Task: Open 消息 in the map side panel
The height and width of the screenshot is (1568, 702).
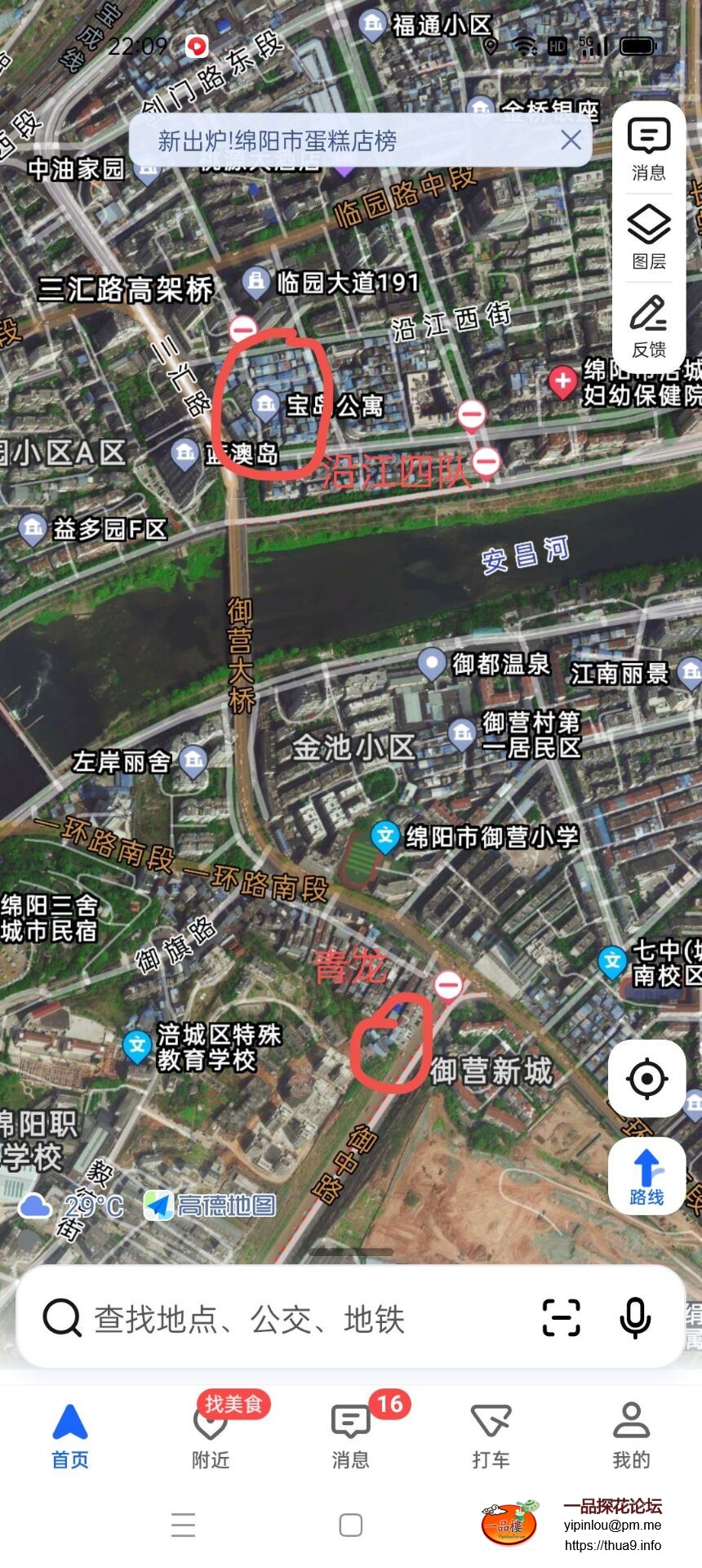Action: [649, 149]
